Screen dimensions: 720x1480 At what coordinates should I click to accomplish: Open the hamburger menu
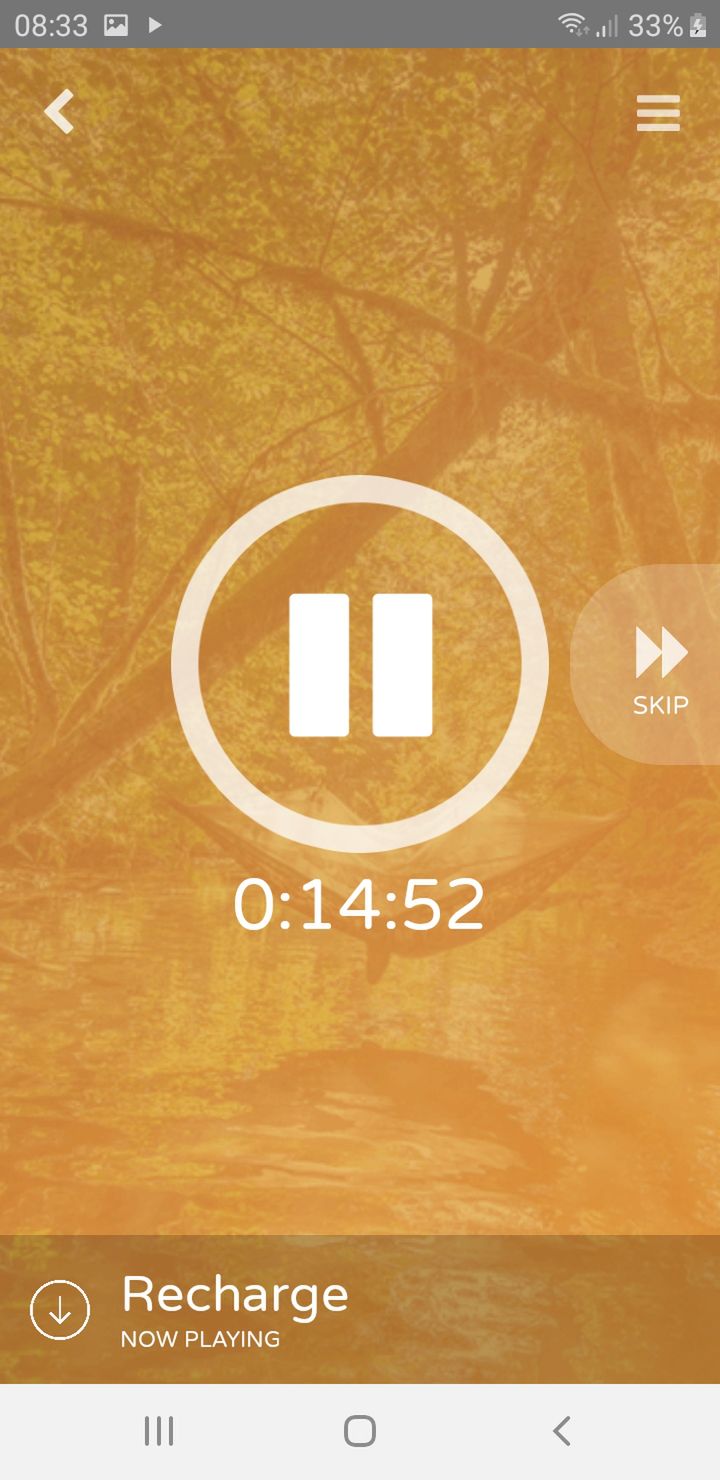click(658, 113)
